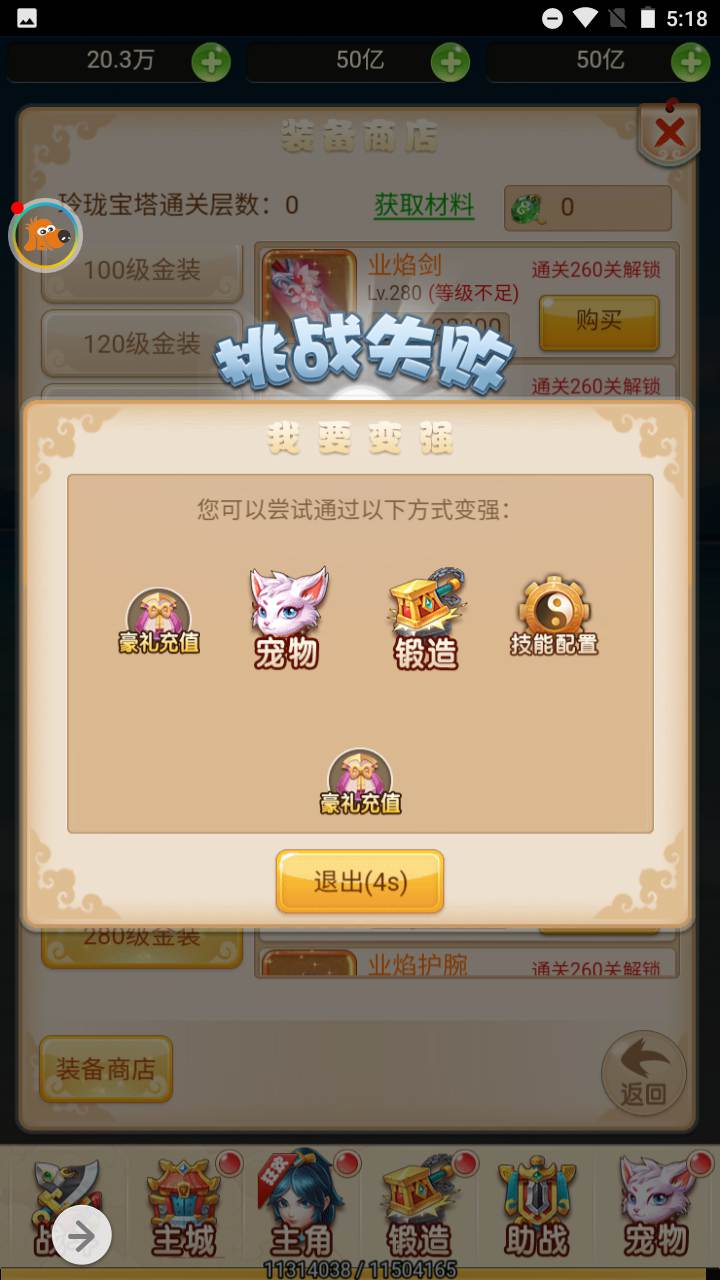Open 宠物 pet option in dialog

288,618
